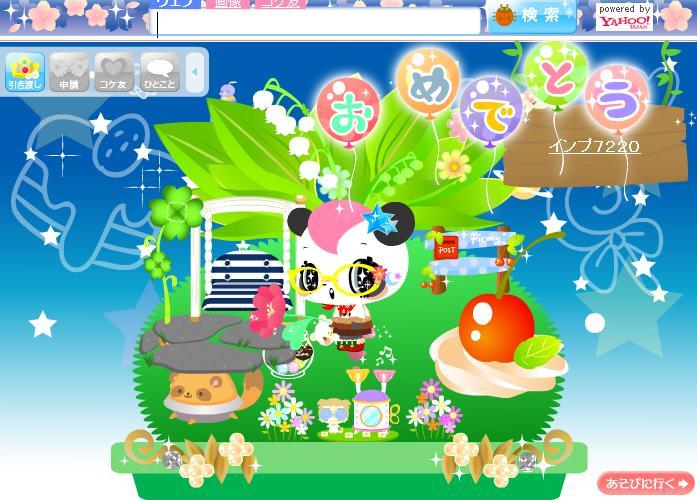The width and height of the screenshot is (697, 500).
Task: Open the ひとこと speech bubble button
Action: click(x=160, y=72)
